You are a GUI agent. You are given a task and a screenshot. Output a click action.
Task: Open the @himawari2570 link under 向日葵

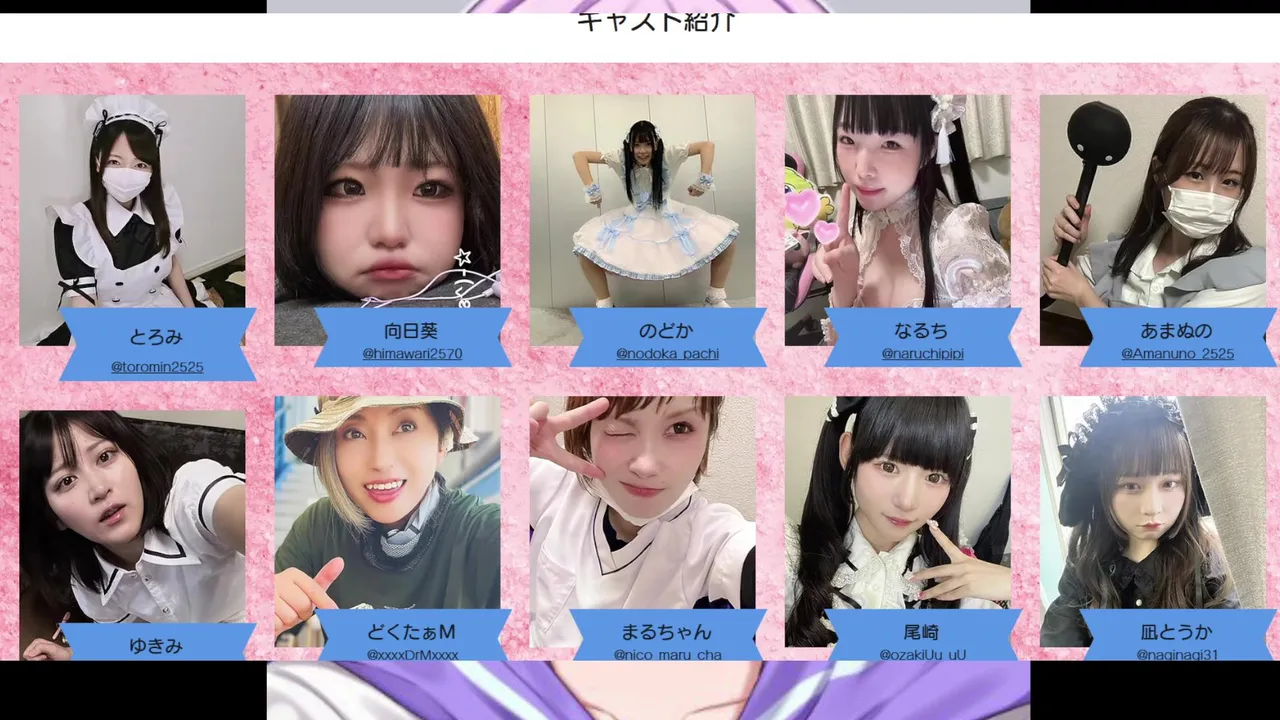coord(412,354)
